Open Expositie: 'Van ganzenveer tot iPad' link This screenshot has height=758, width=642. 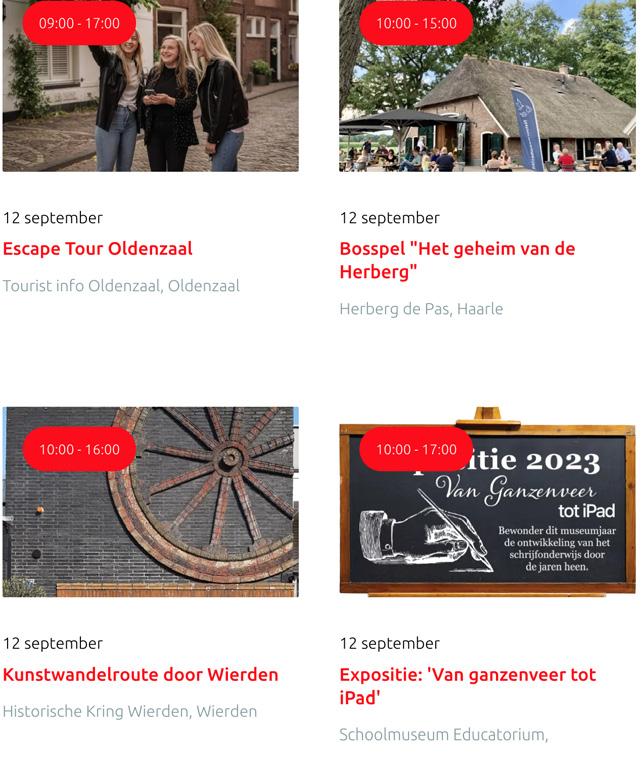click(467, 686)
